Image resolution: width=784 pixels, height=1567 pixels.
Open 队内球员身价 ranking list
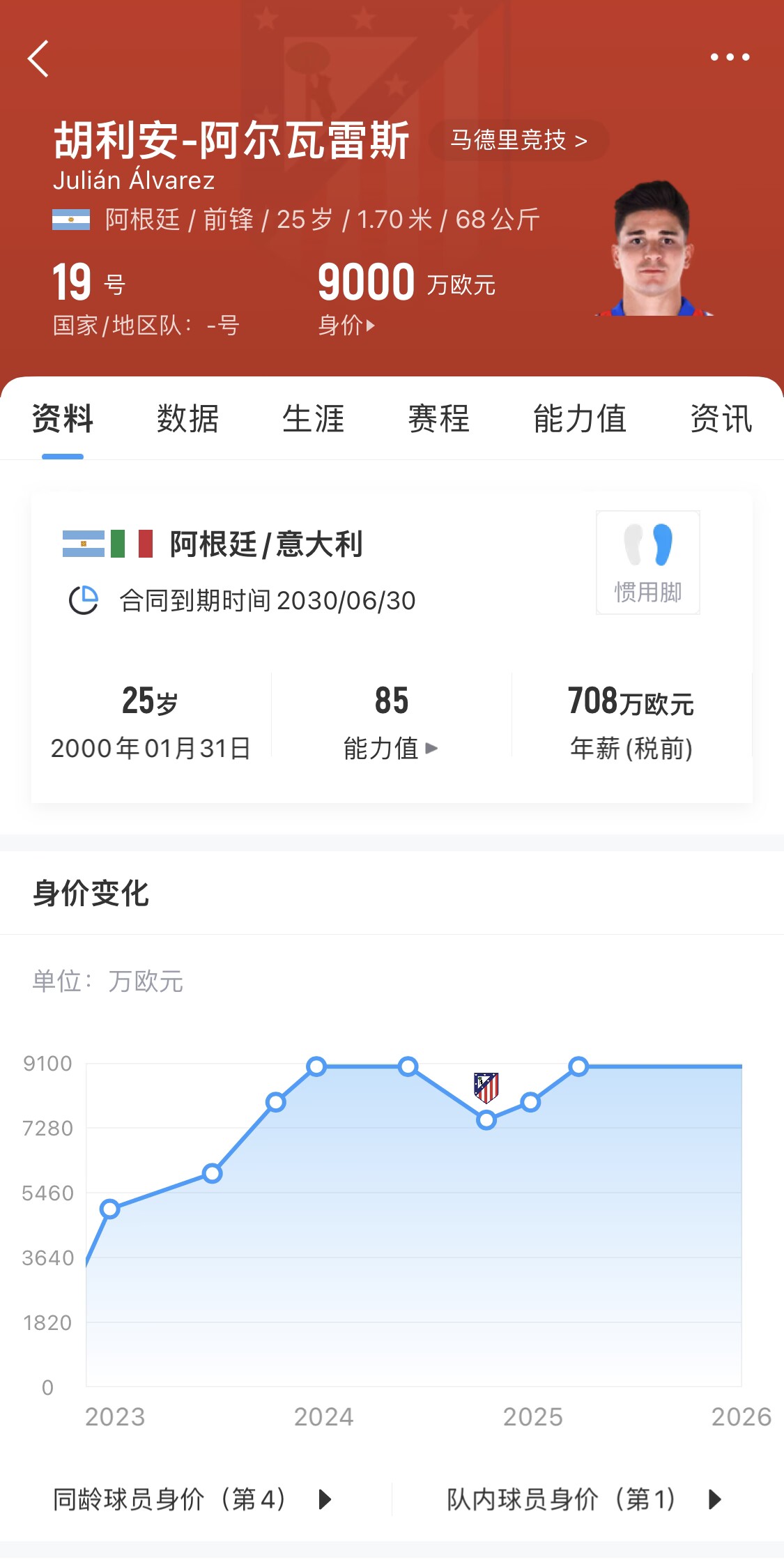point(584,1499)
